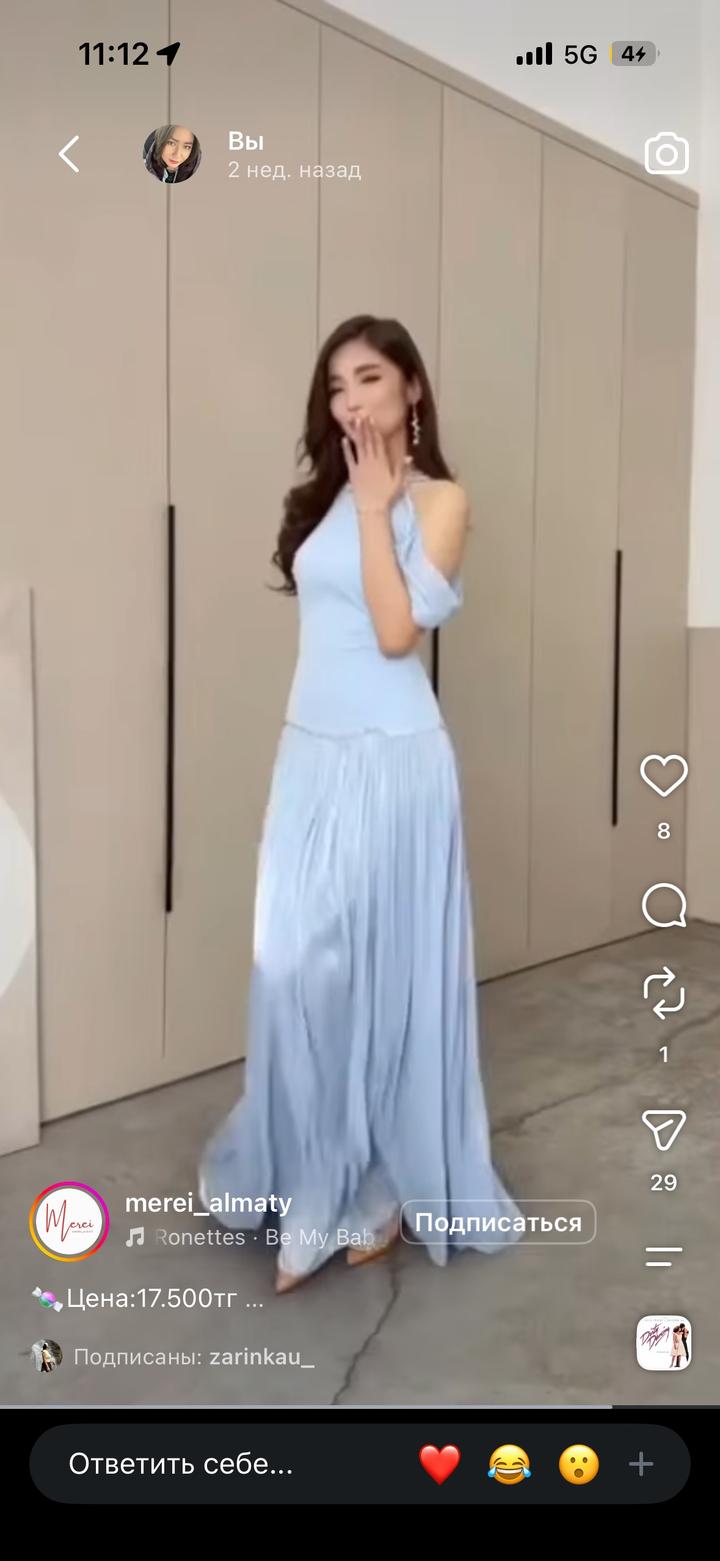This screenshot has height=1561, width=720.
Task: Open your profile picture next to "Вы"
Action: [x=172, y=154]
